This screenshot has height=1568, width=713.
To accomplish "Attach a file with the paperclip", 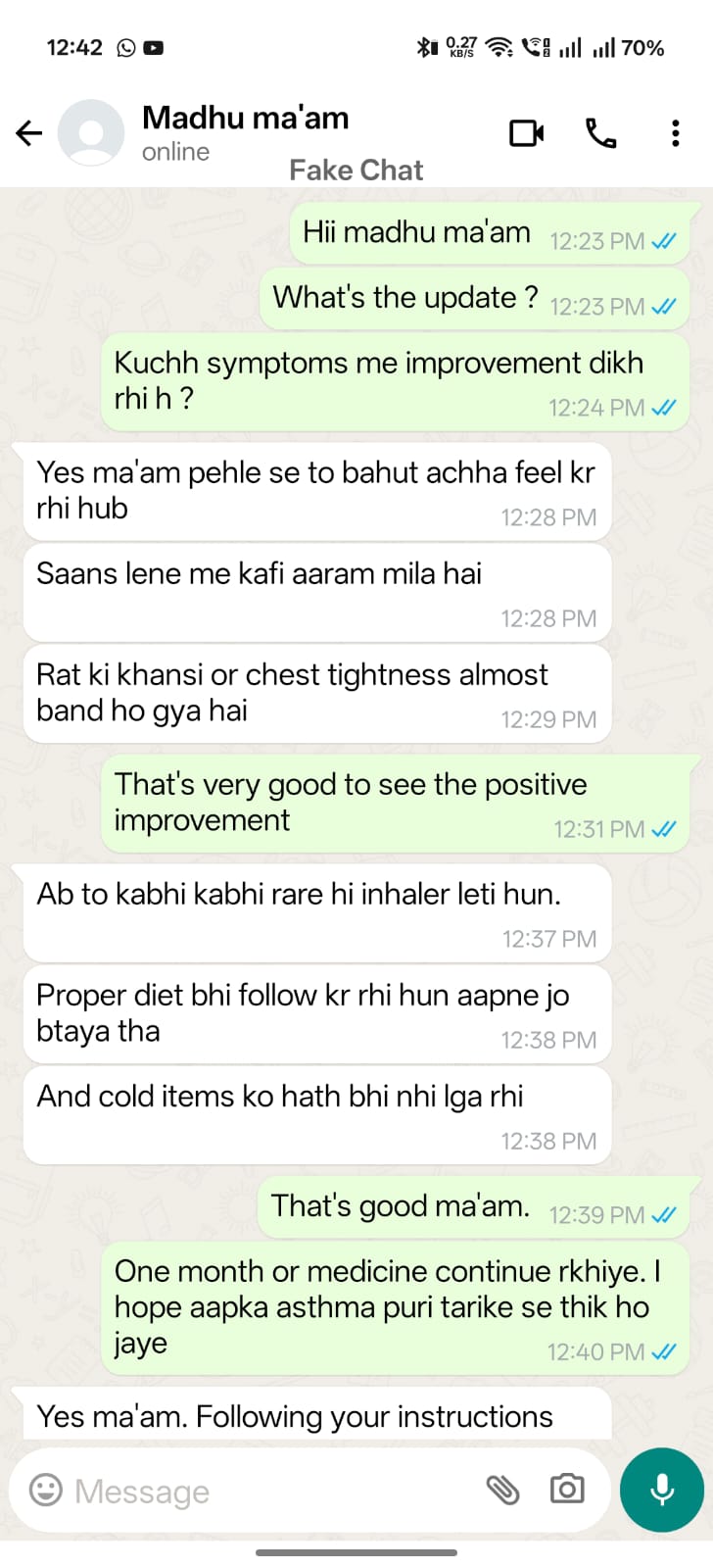I will [502, 1490].
